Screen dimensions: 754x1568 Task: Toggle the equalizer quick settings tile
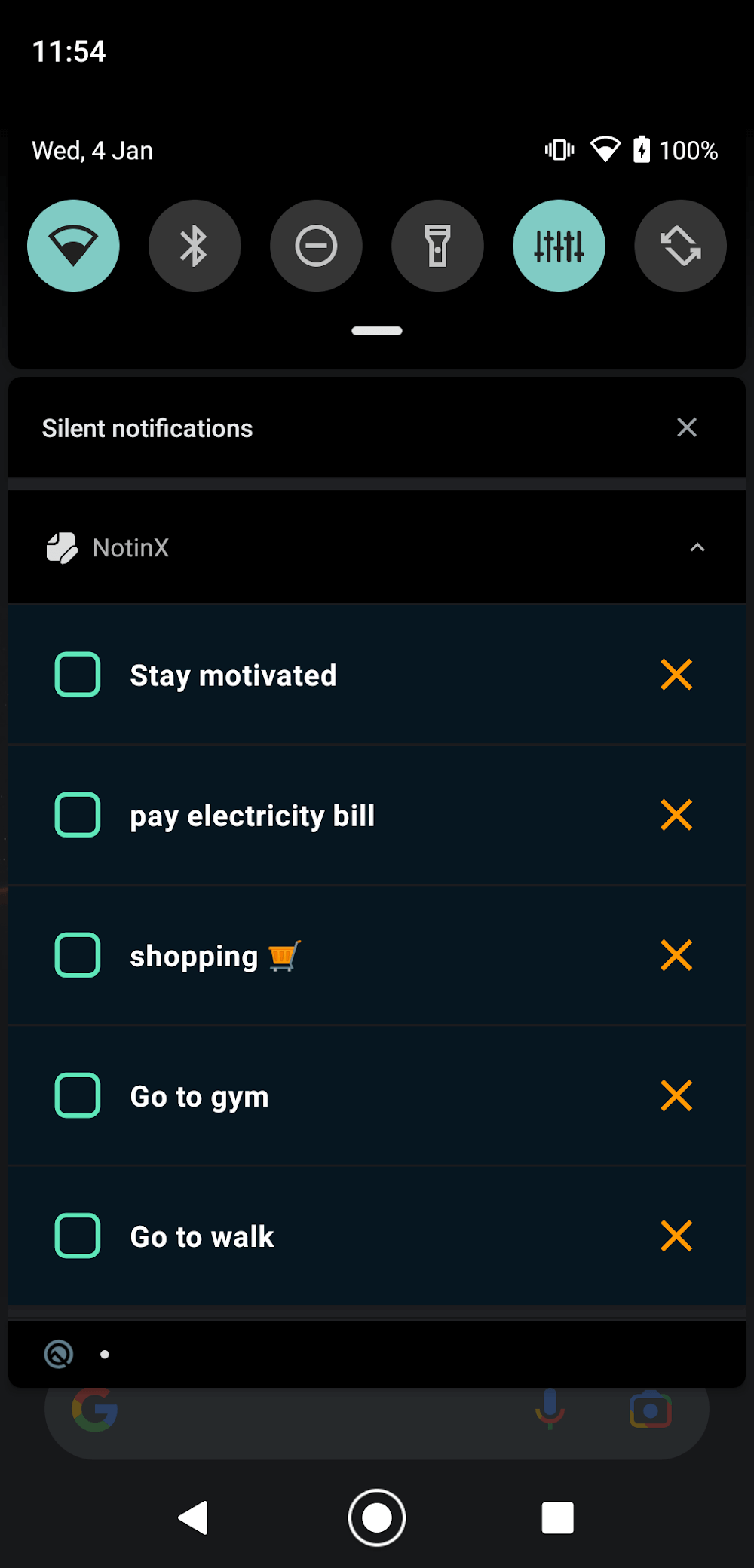(559, 246)
